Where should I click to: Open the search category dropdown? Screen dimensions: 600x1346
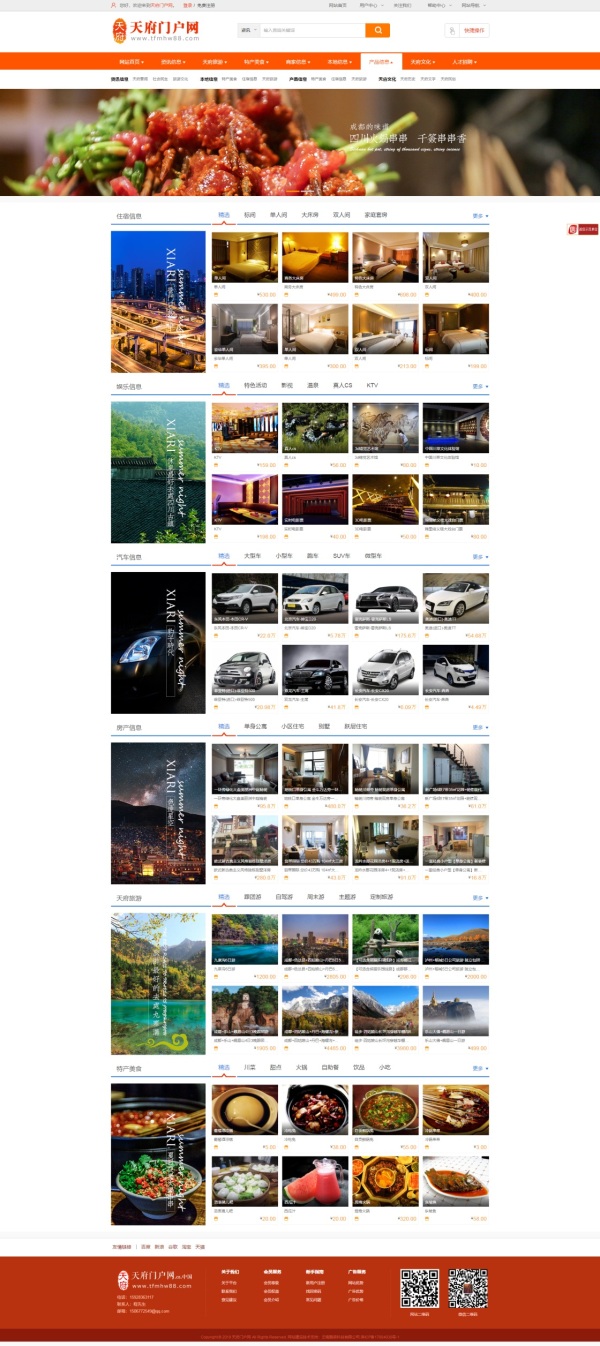(248, 30)
